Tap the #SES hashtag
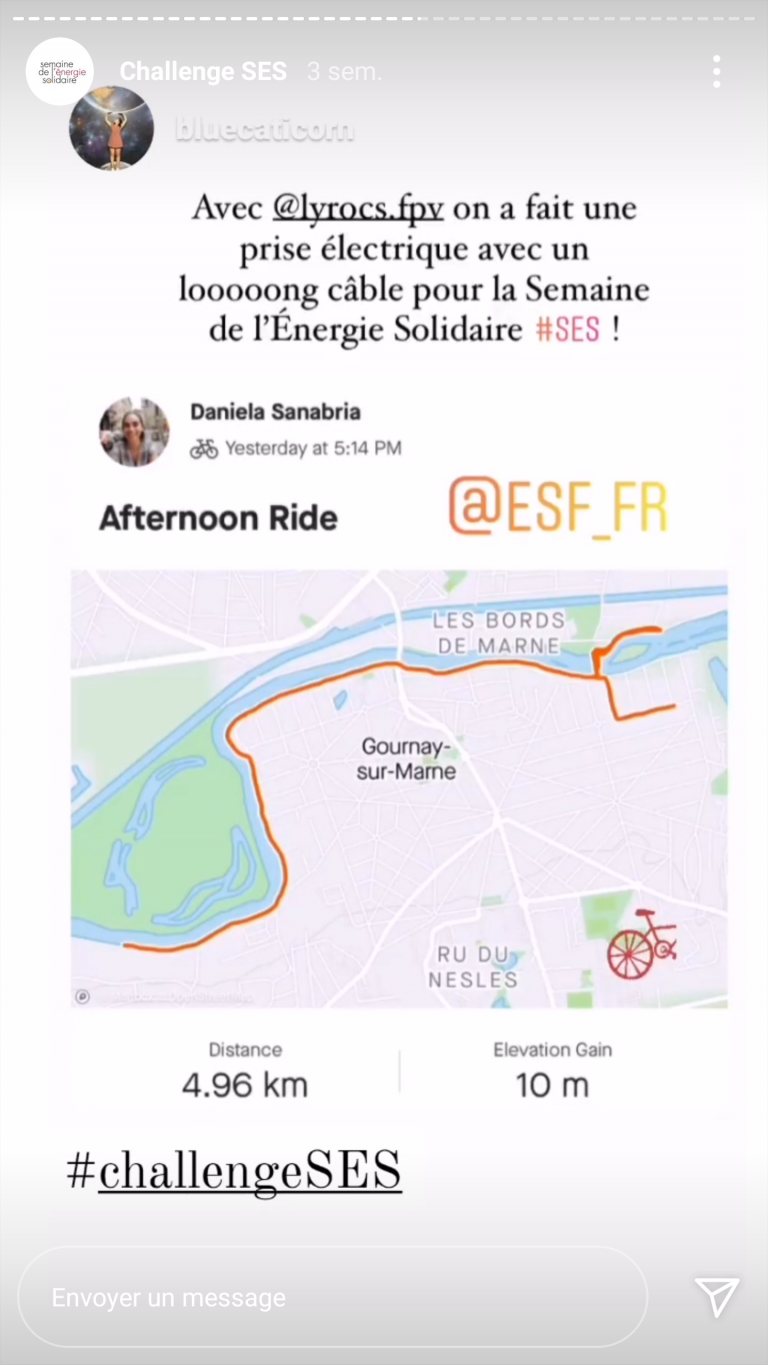768x1365 pixels. (x=567, y=331)
